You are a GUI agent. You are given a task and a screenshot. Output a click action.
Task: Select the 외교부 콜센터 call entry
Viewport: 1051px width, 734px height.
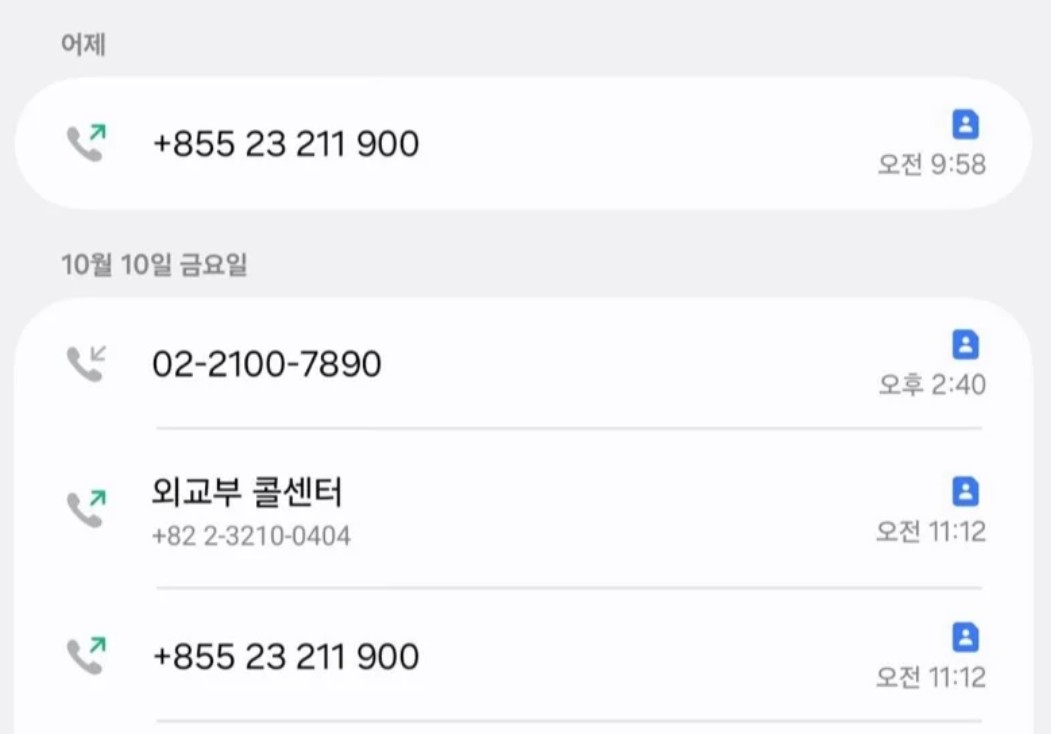pyautogui.click(x=248, y=508)
